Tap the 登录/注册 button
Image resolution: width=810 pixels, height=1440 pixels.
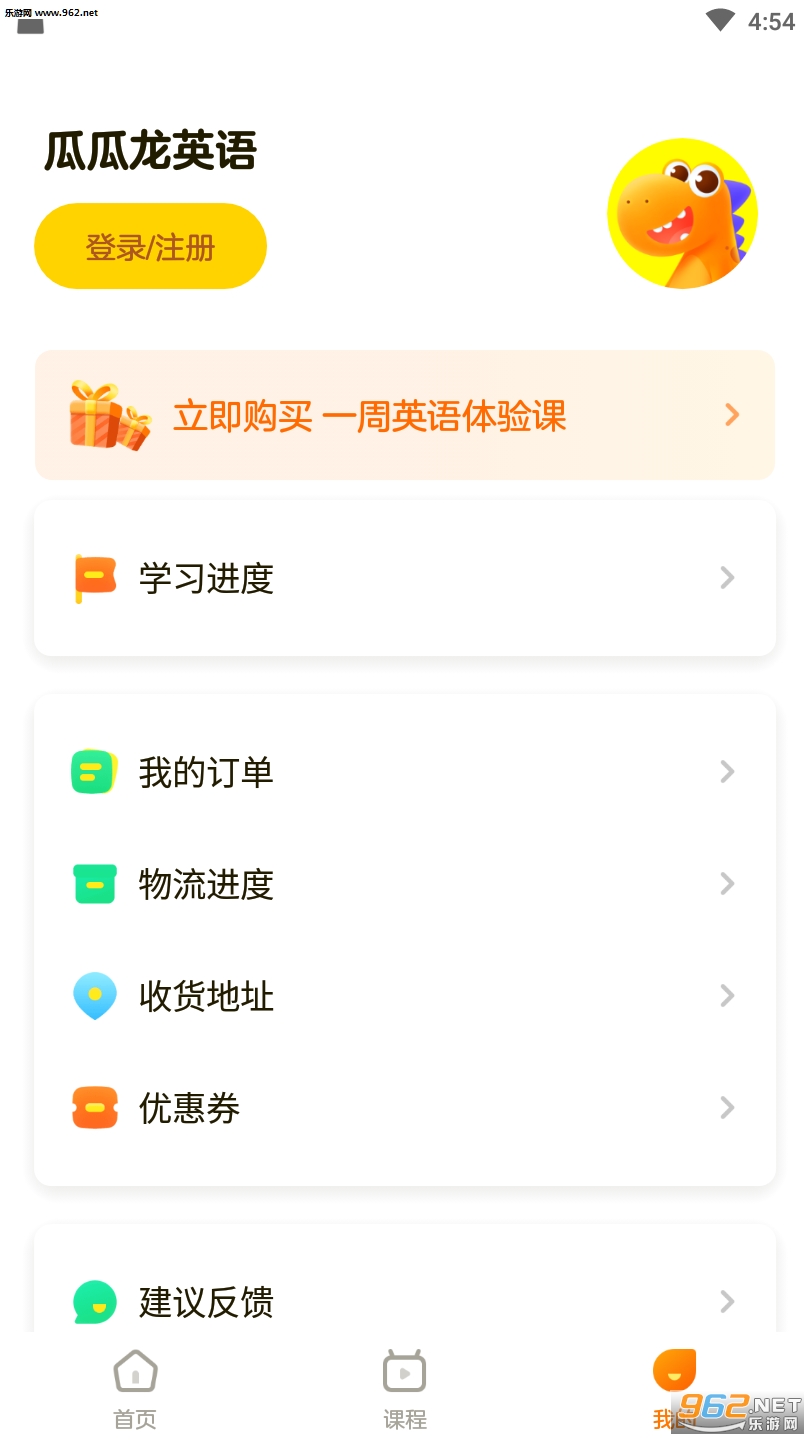pos(150,247)
